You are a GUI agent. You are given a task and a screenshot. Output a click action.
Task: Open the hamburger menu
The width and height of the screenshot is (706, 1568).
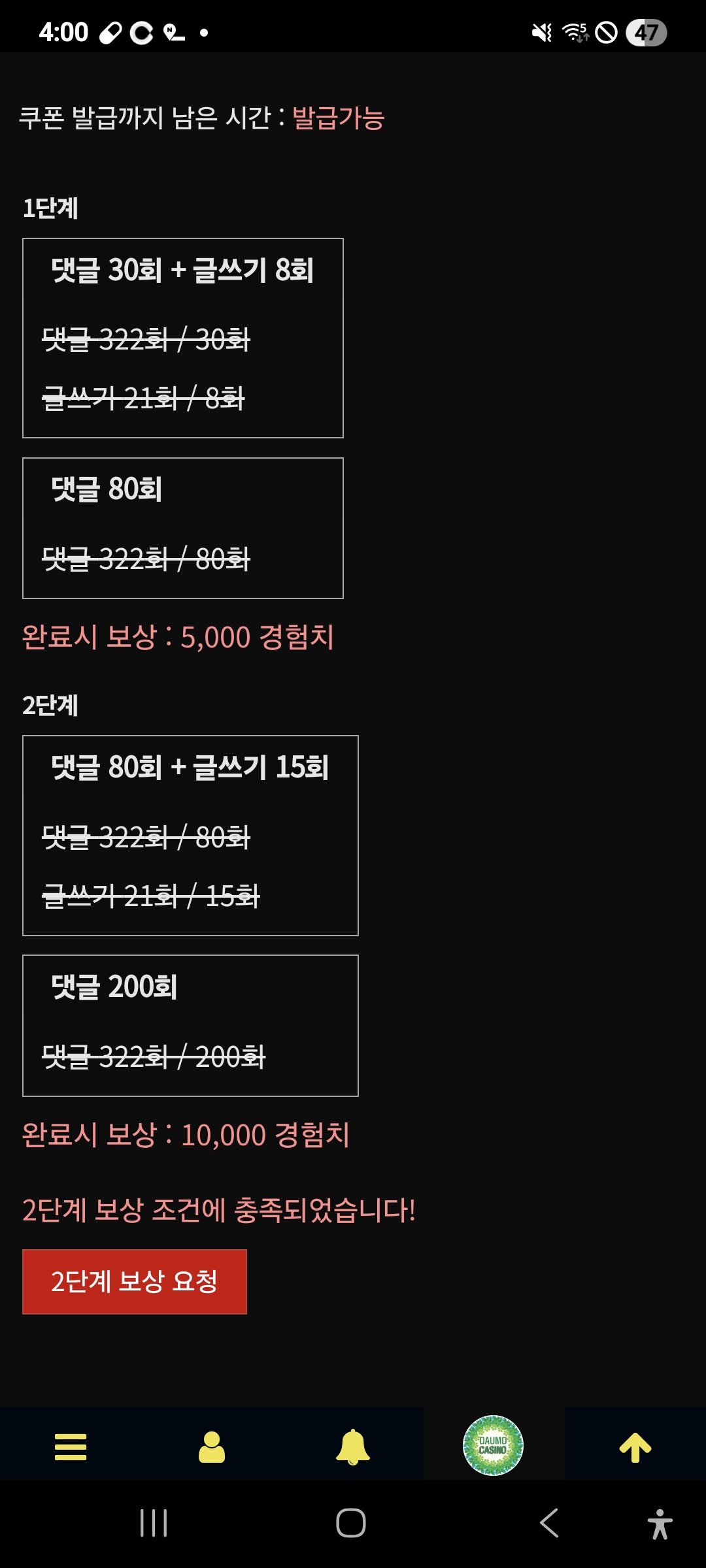coord(71,1446)
